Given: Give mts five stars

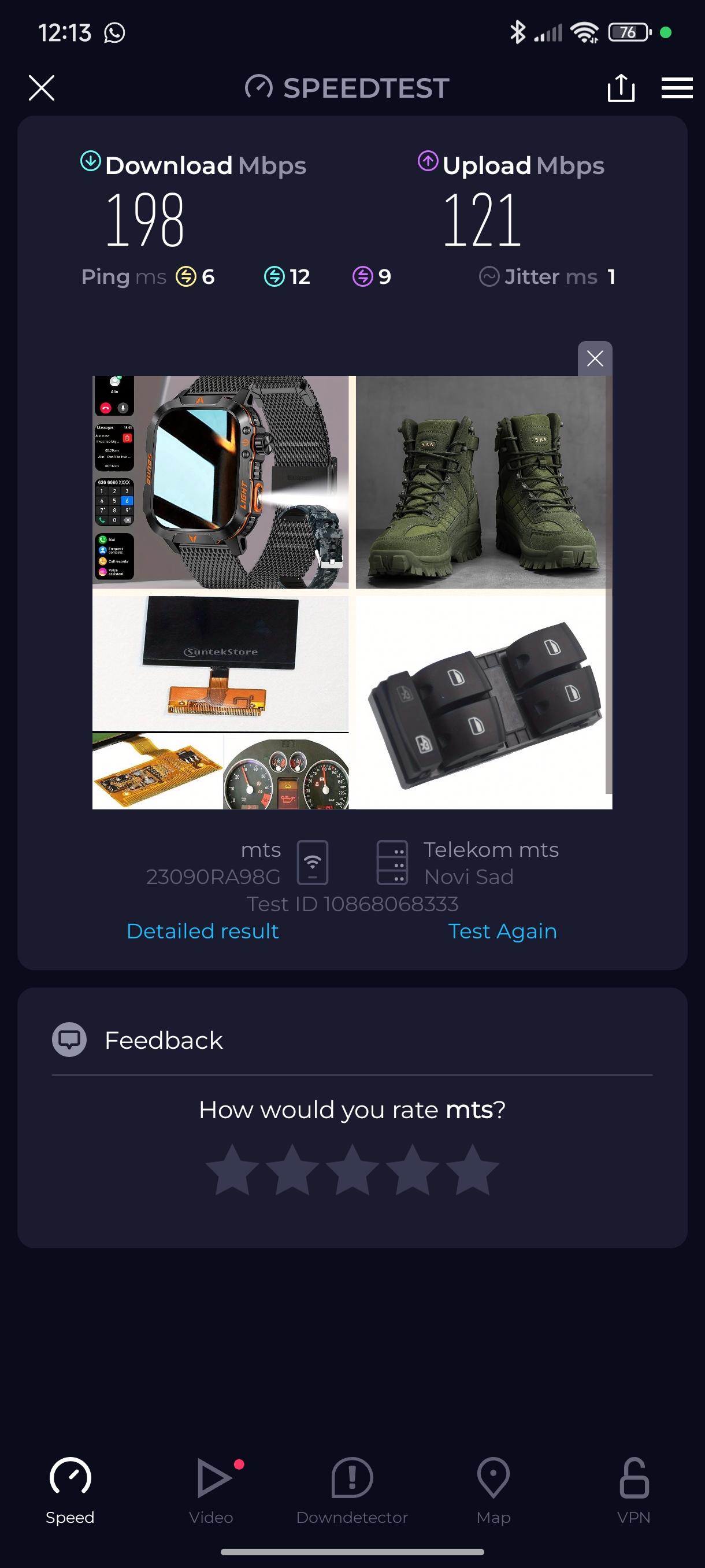Looking at the screenshot, I should point(472,1169).
